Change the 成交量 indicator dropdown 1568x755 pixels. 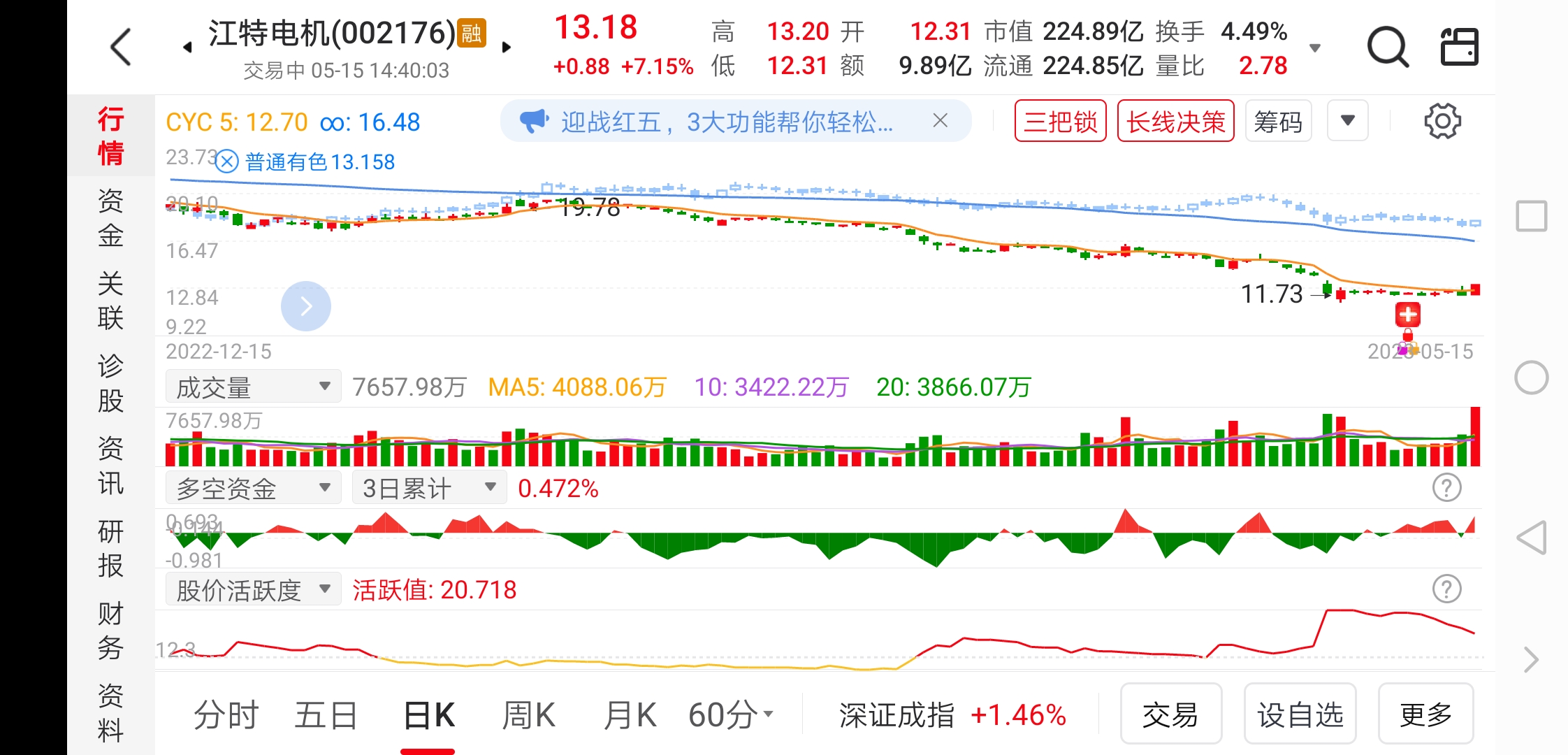(252, 387)
